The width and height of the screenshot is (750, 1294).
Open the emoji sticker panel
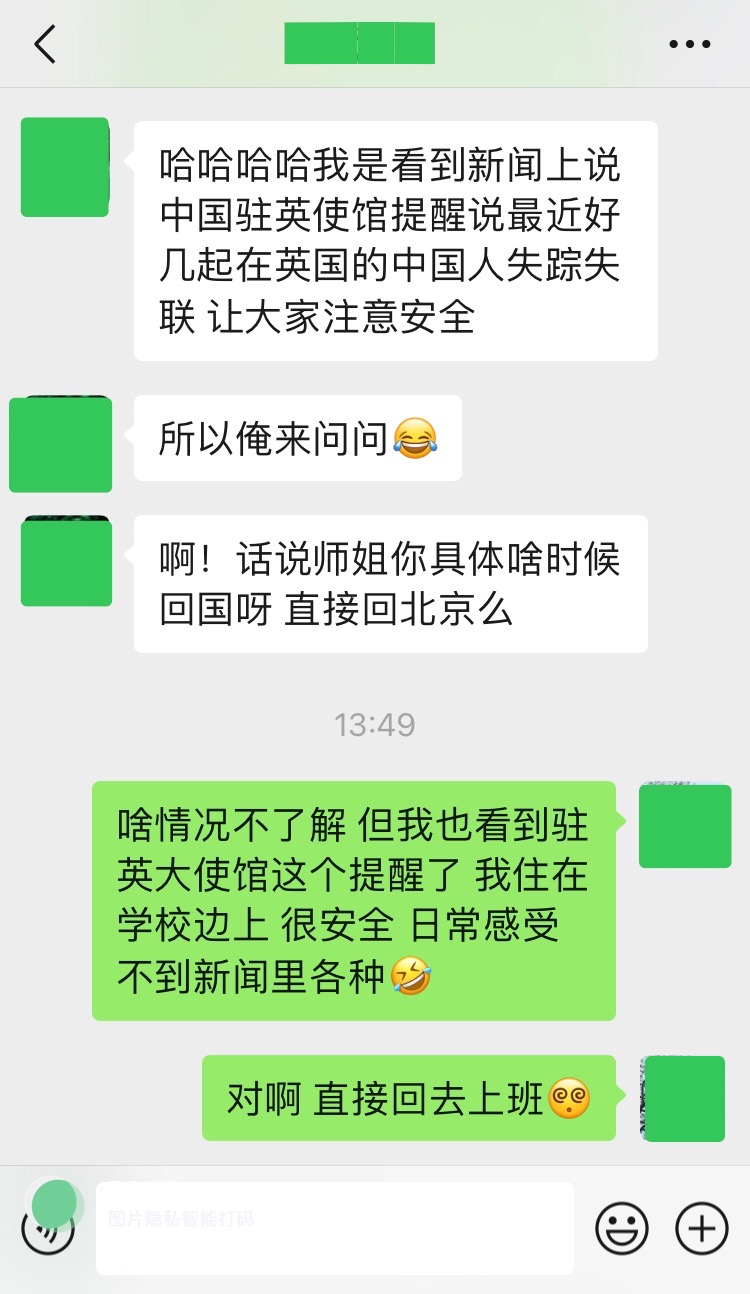[622, 1227]
